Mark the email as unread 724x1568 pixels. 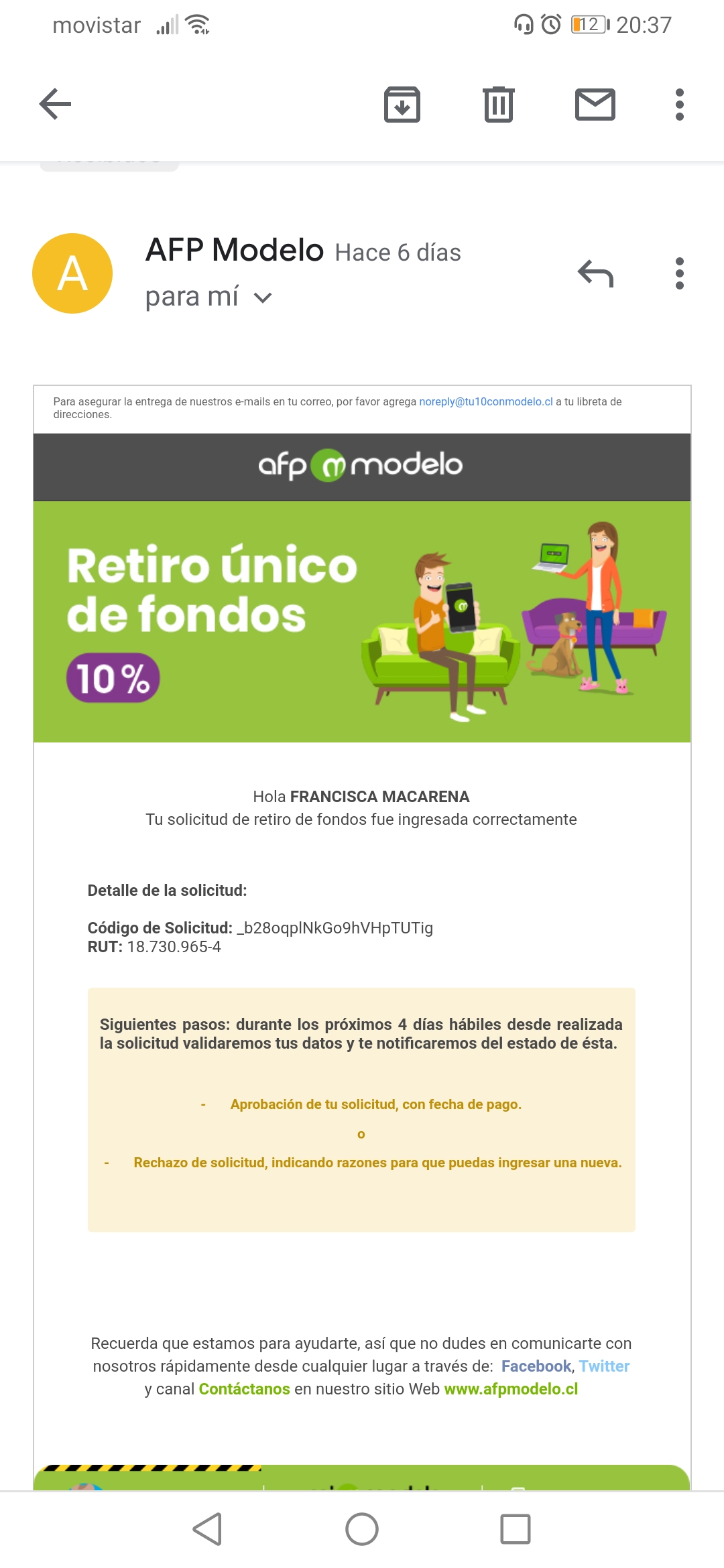coord(595,105)
